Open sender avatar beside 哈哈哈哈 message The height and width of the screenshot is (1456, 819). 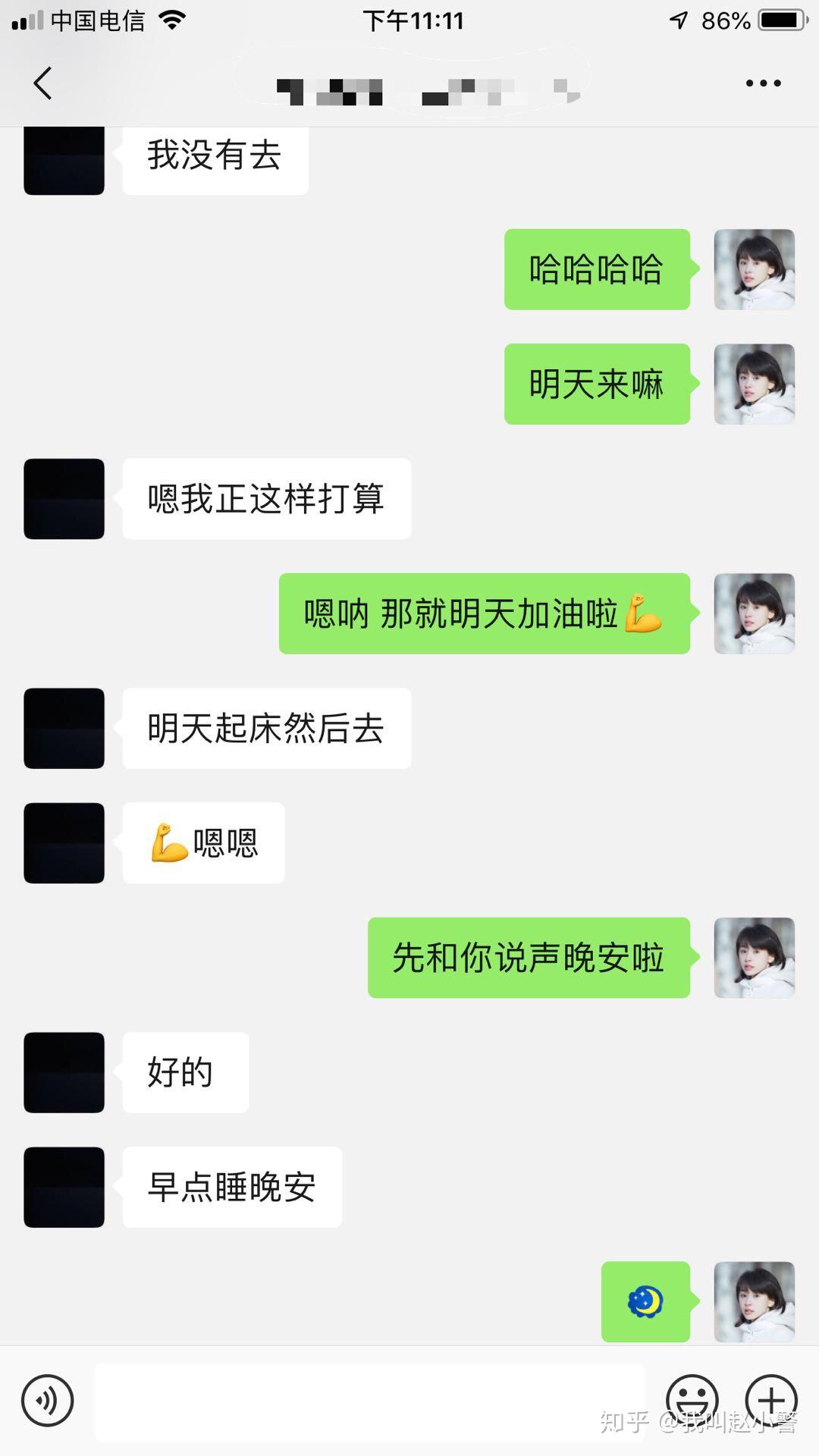coord(755,269)
